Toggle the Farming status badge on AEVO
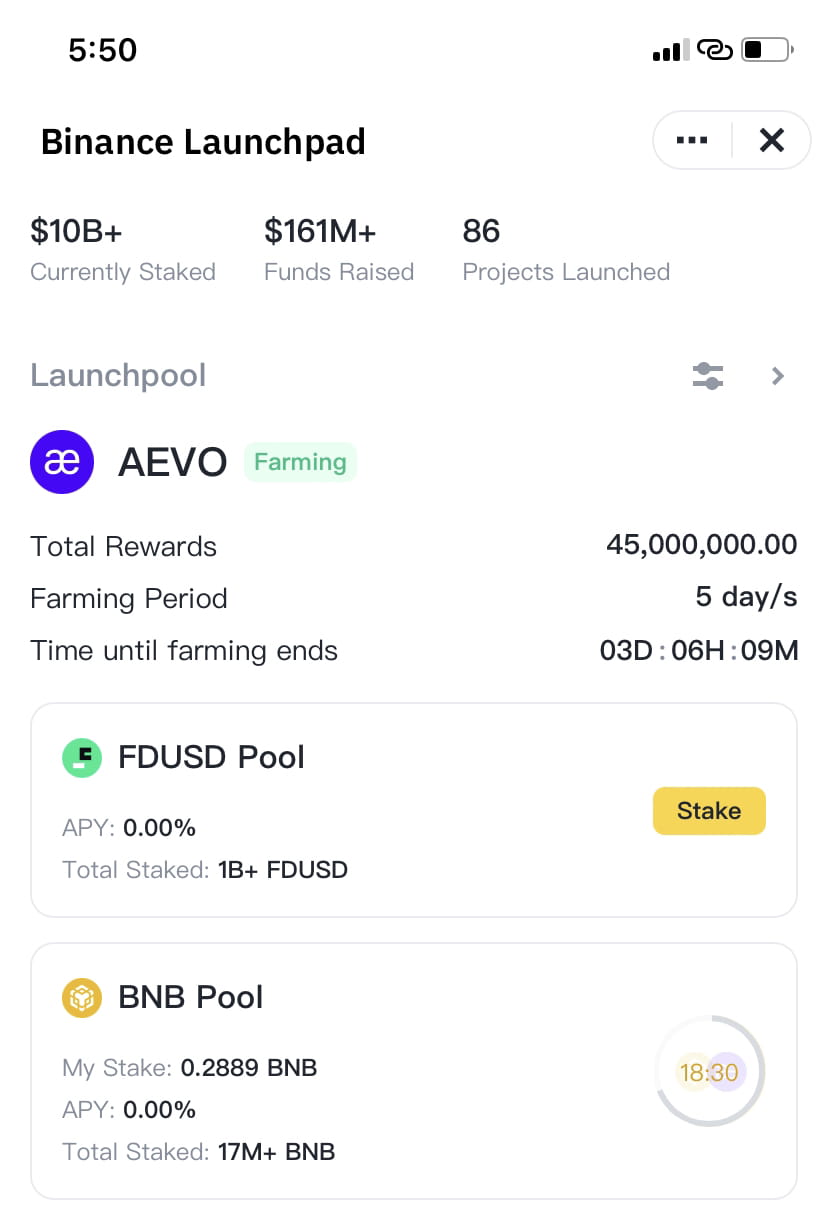Image resolution: width=828 pixels, height=1210 pixels. pyautogui.click(x=300, y=462)
